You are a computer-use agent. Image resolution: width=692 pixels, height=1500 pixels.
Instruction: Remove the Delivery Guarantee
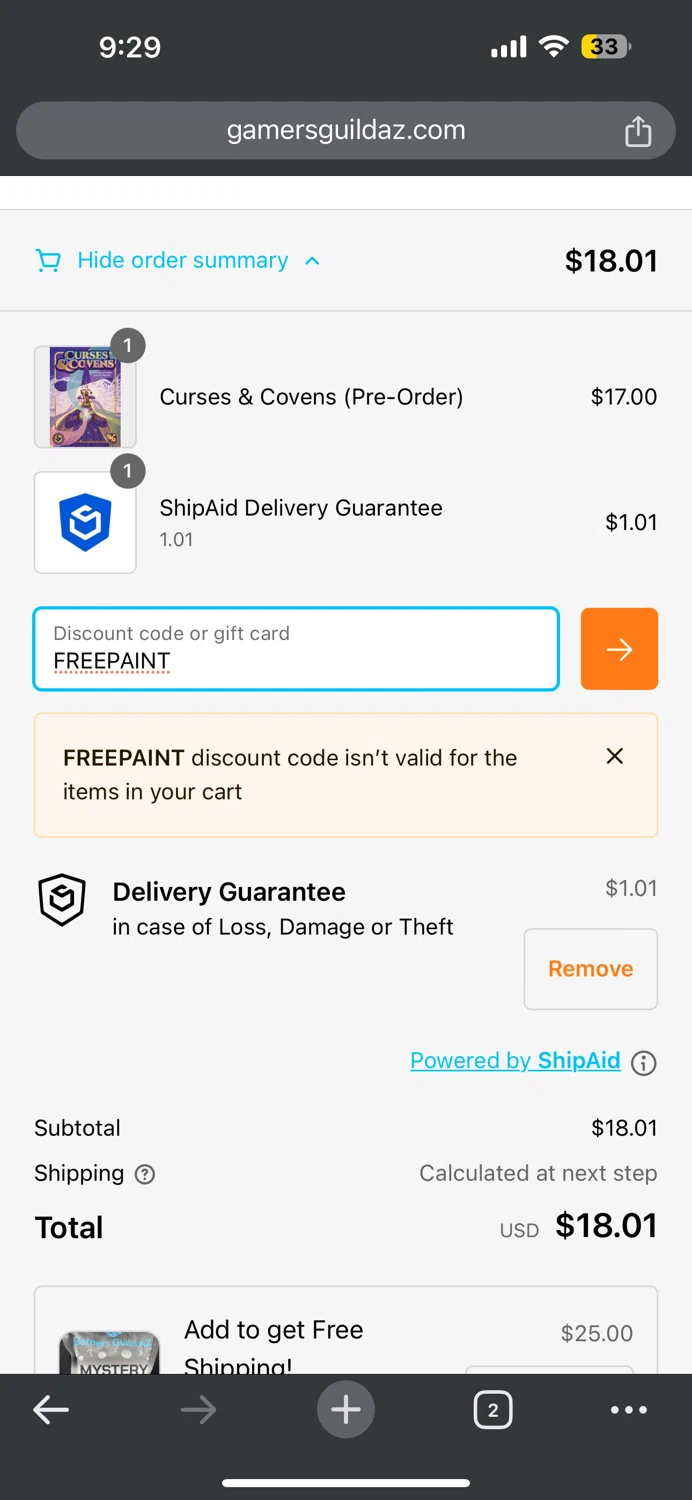click(590, 969)
